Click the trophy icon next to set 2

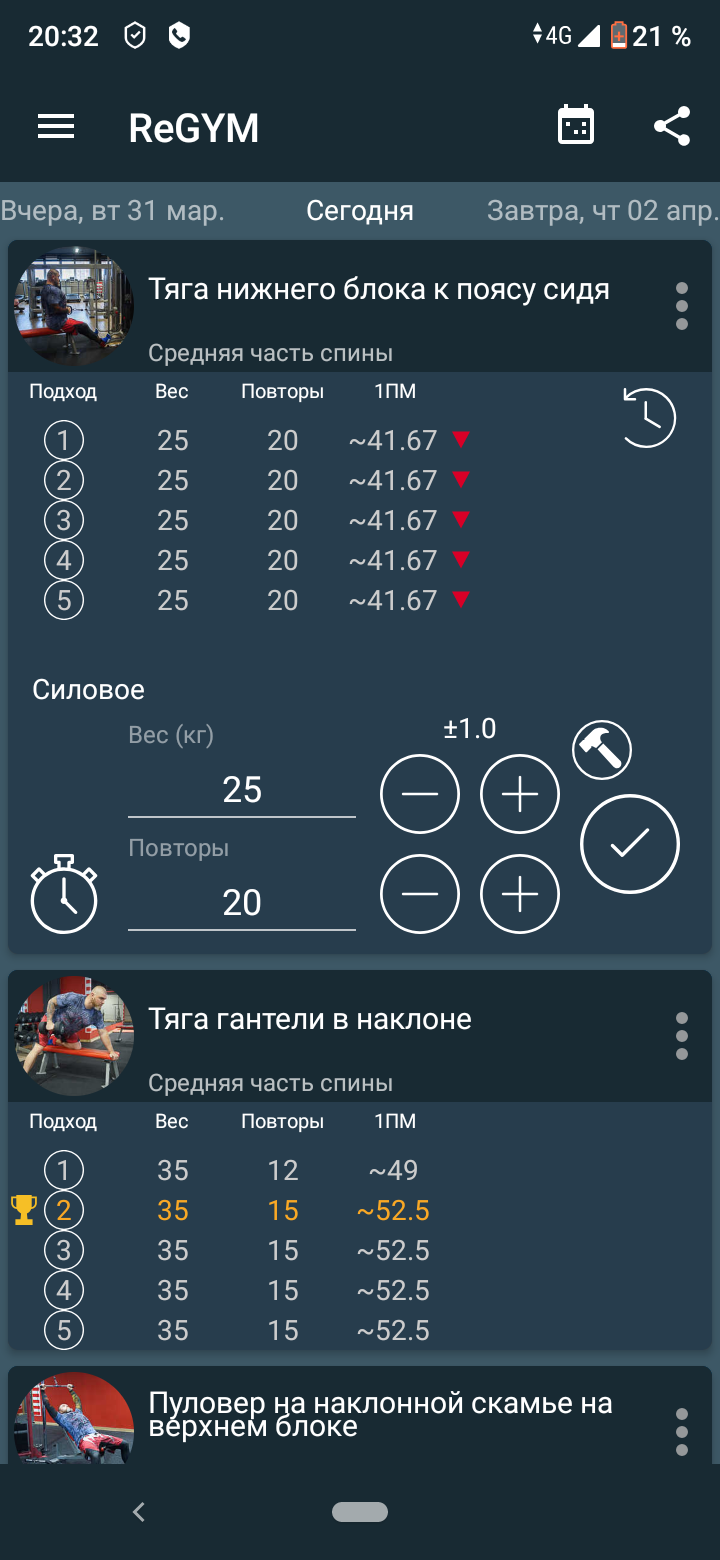pyautogui.click(x=26, y=1209)
